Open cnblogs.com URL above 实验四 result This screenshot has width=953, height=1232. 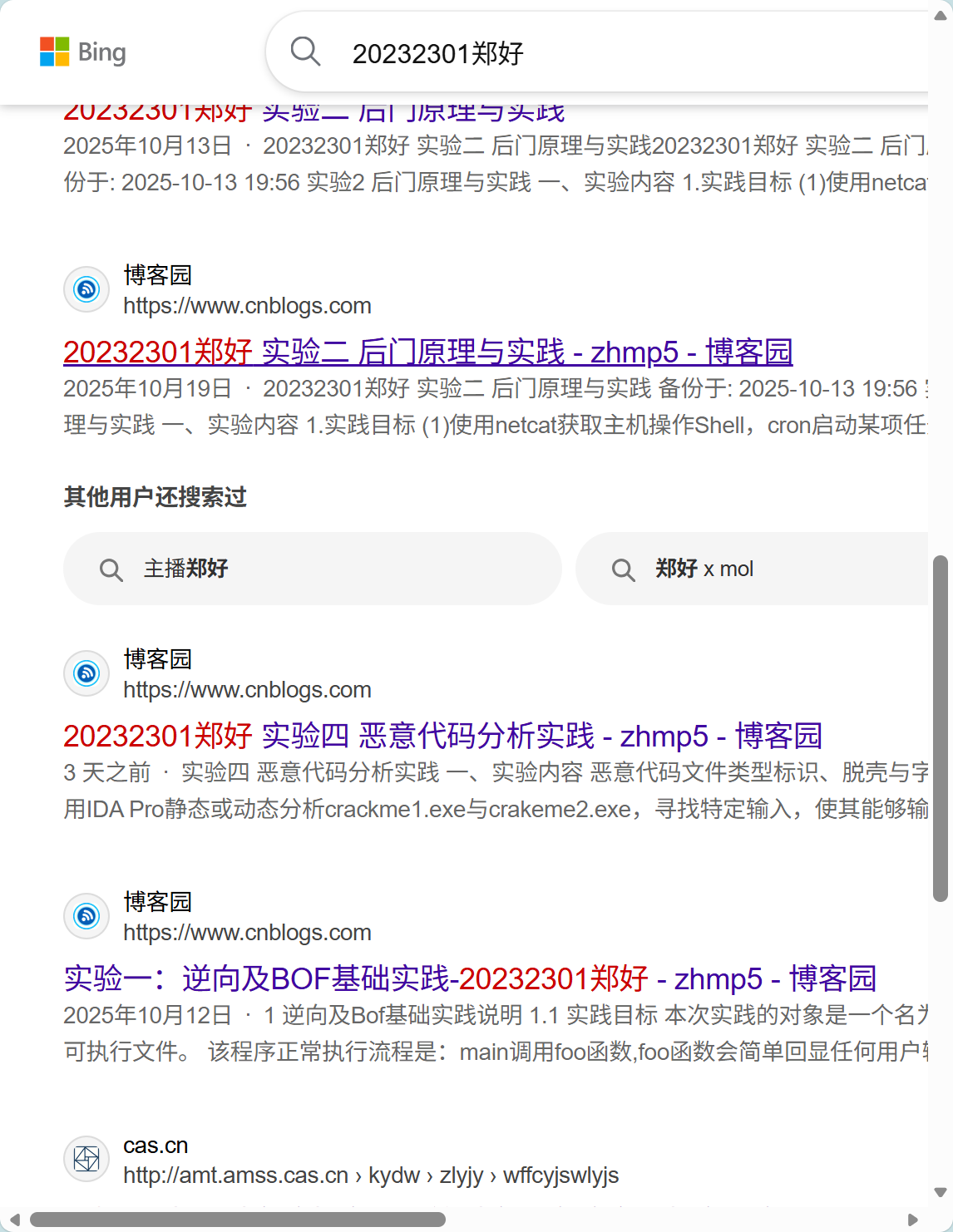pyautogui.click(x=247, y=690)
